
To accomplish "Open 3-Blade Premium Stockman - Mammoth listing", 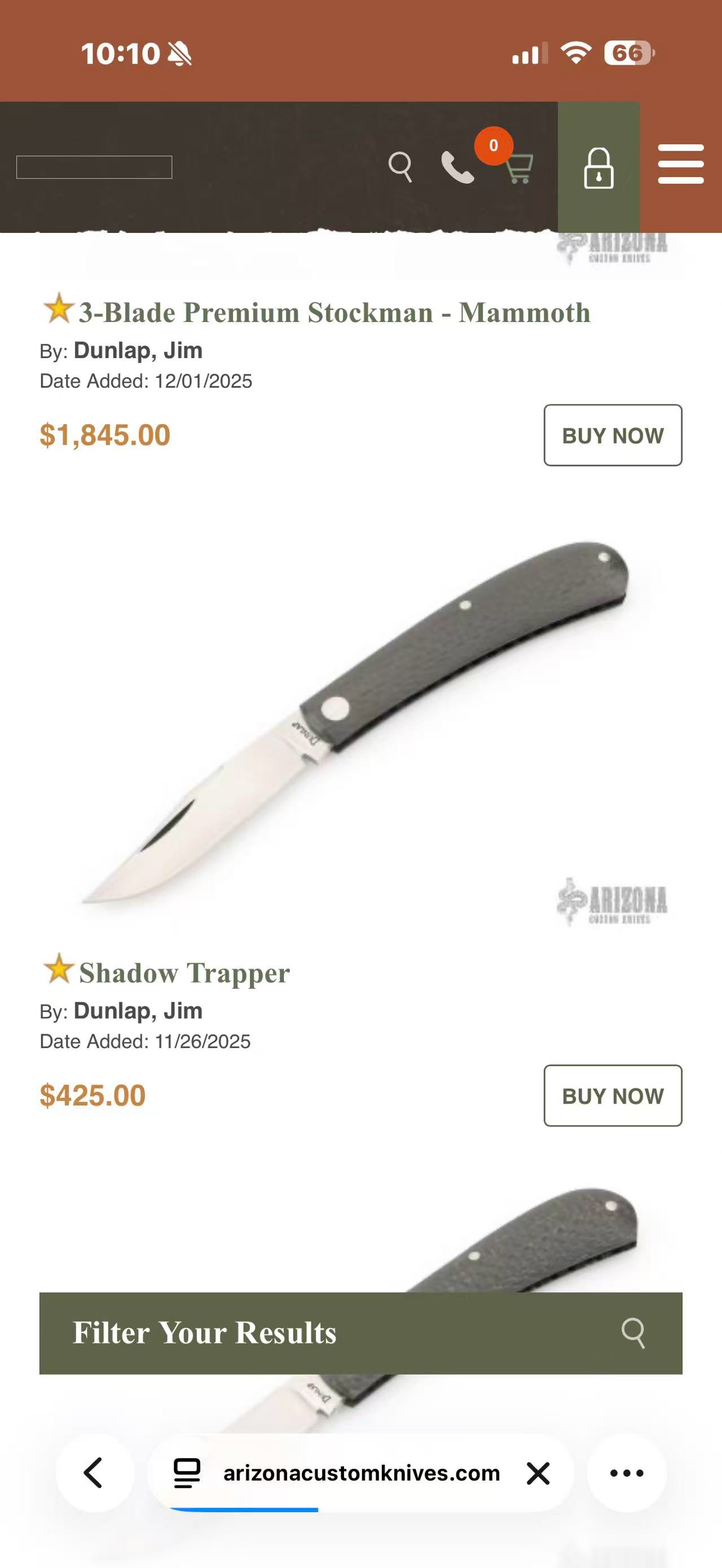I will [x=334, y=312].
